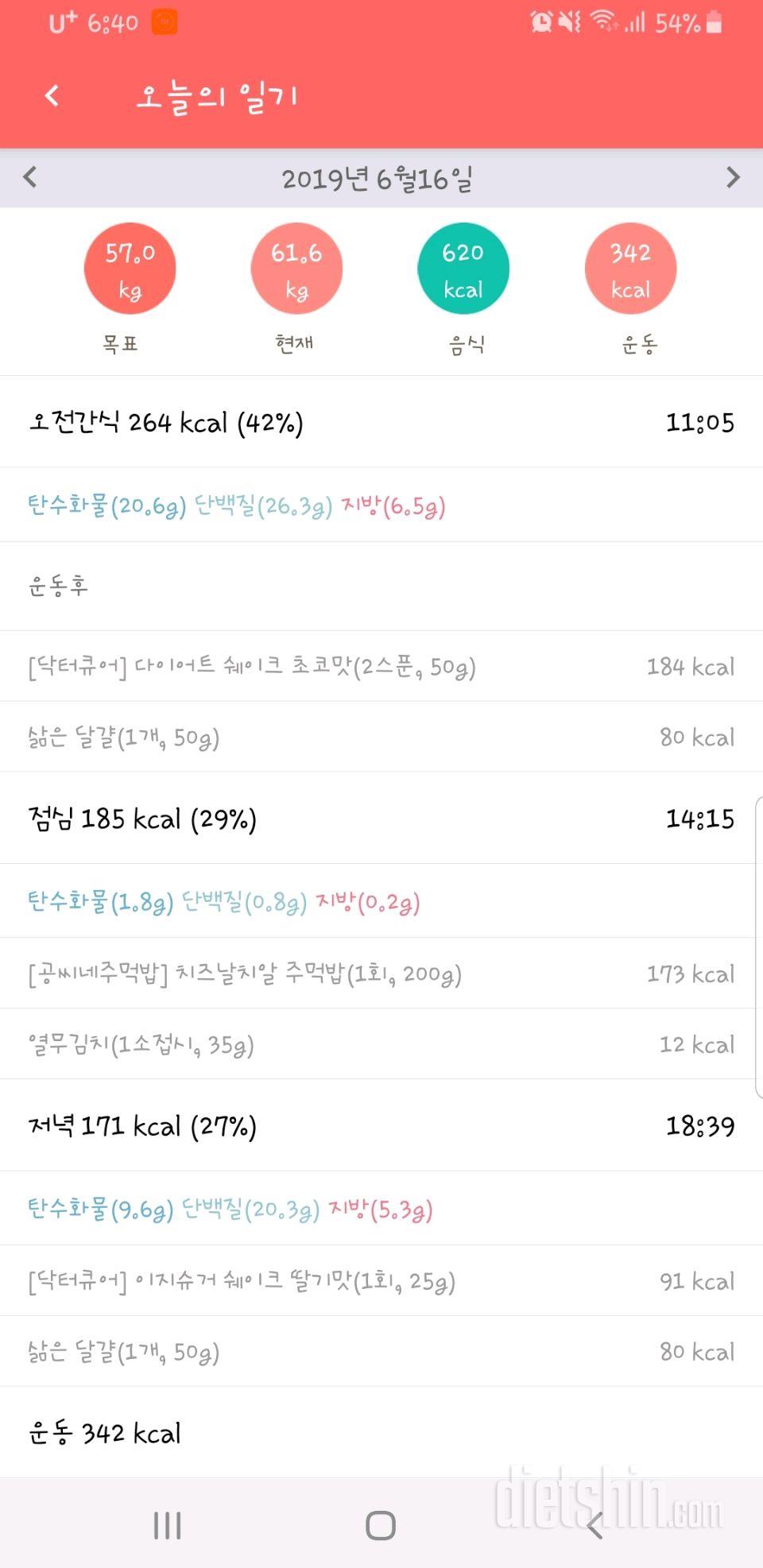This screenshot has width=763, height=1568.
Task: Open the recent apps button
Action: click(x=168, y=1525)
